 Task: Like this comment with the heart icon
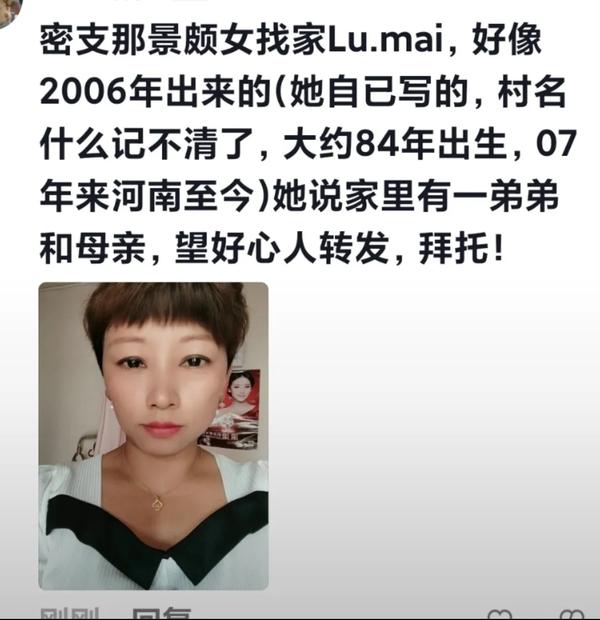(500, 613)
